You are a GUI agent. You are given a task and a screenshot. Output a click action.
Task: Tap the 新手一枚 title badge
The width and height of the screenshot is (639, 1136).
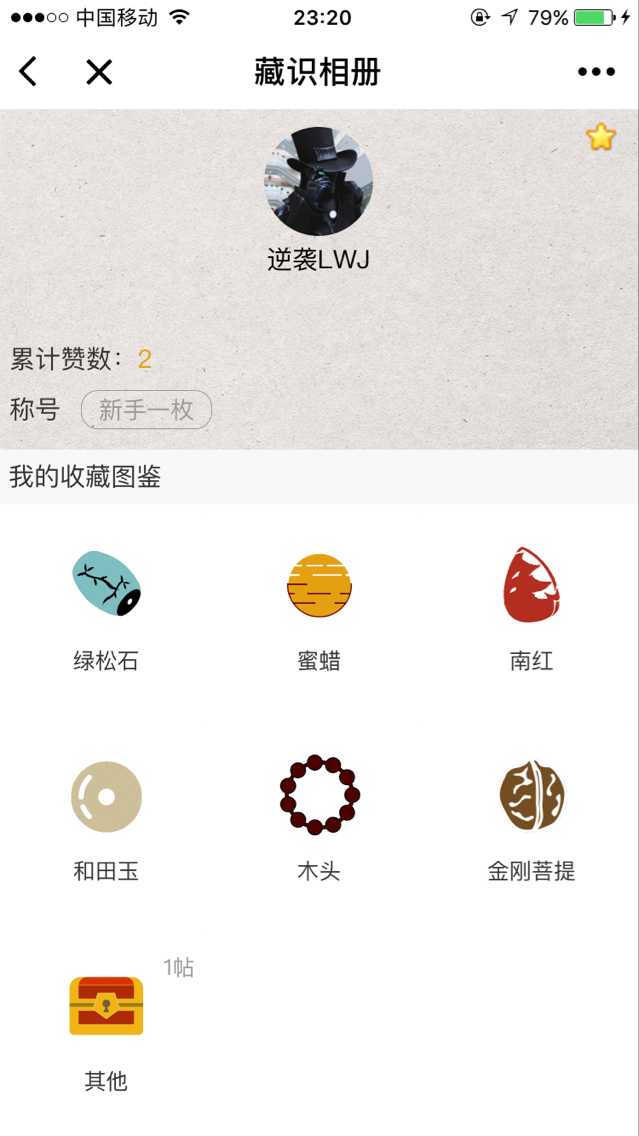146,410
